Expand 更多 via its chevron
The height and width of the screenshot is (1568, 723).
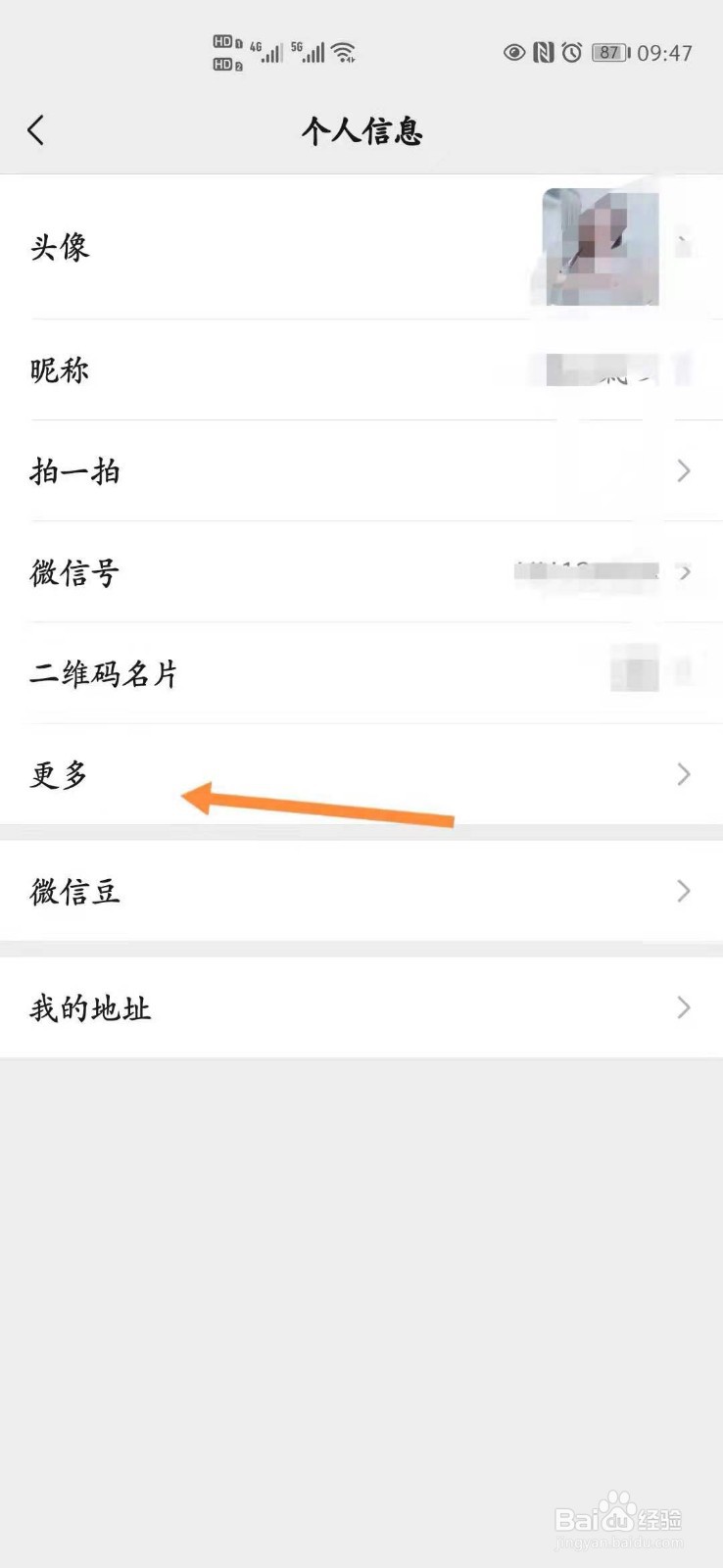[684, 774]
